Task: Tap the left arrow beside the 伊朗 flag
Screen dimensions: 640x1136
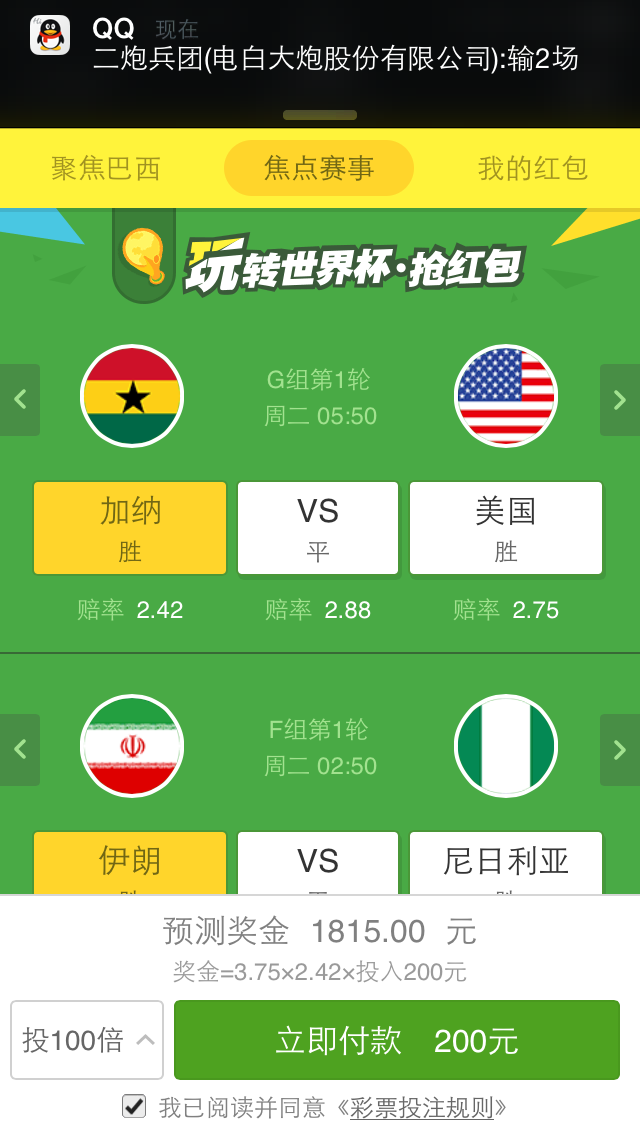Action: (x=20, y=749)
